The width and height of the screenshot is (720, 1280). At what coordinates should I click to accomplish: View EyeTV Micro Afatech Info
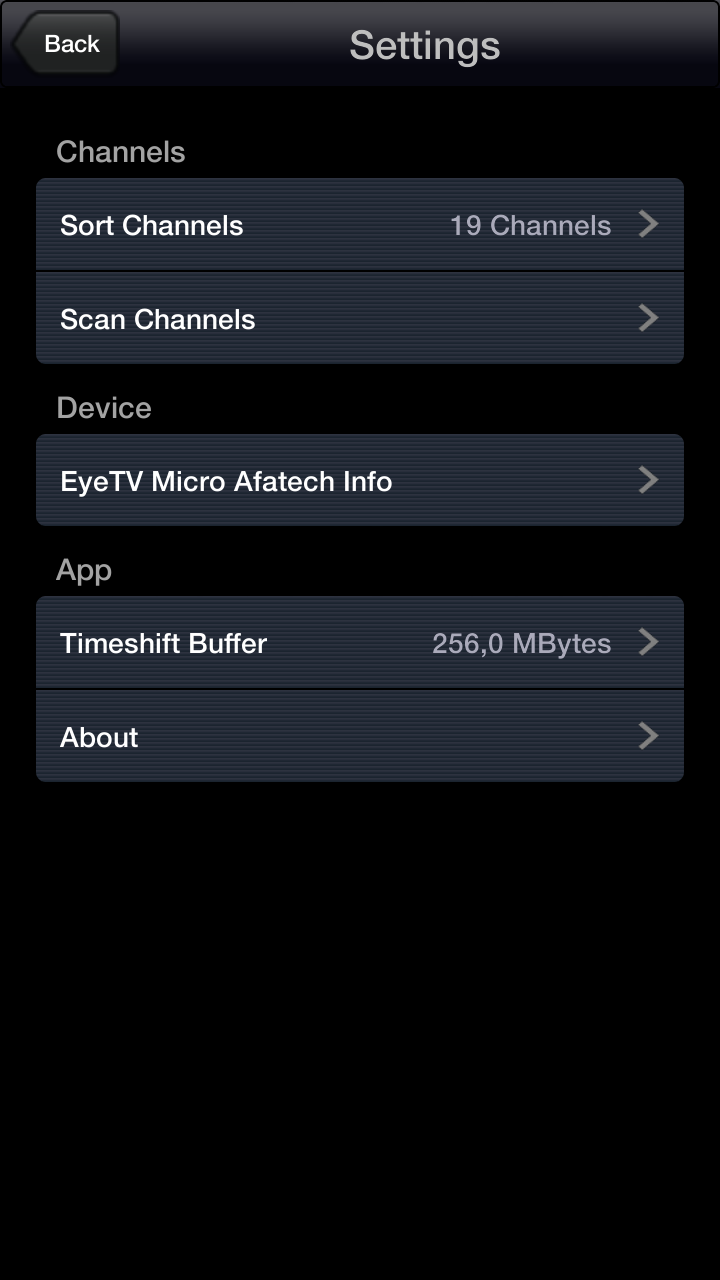[x=360, y=481]
